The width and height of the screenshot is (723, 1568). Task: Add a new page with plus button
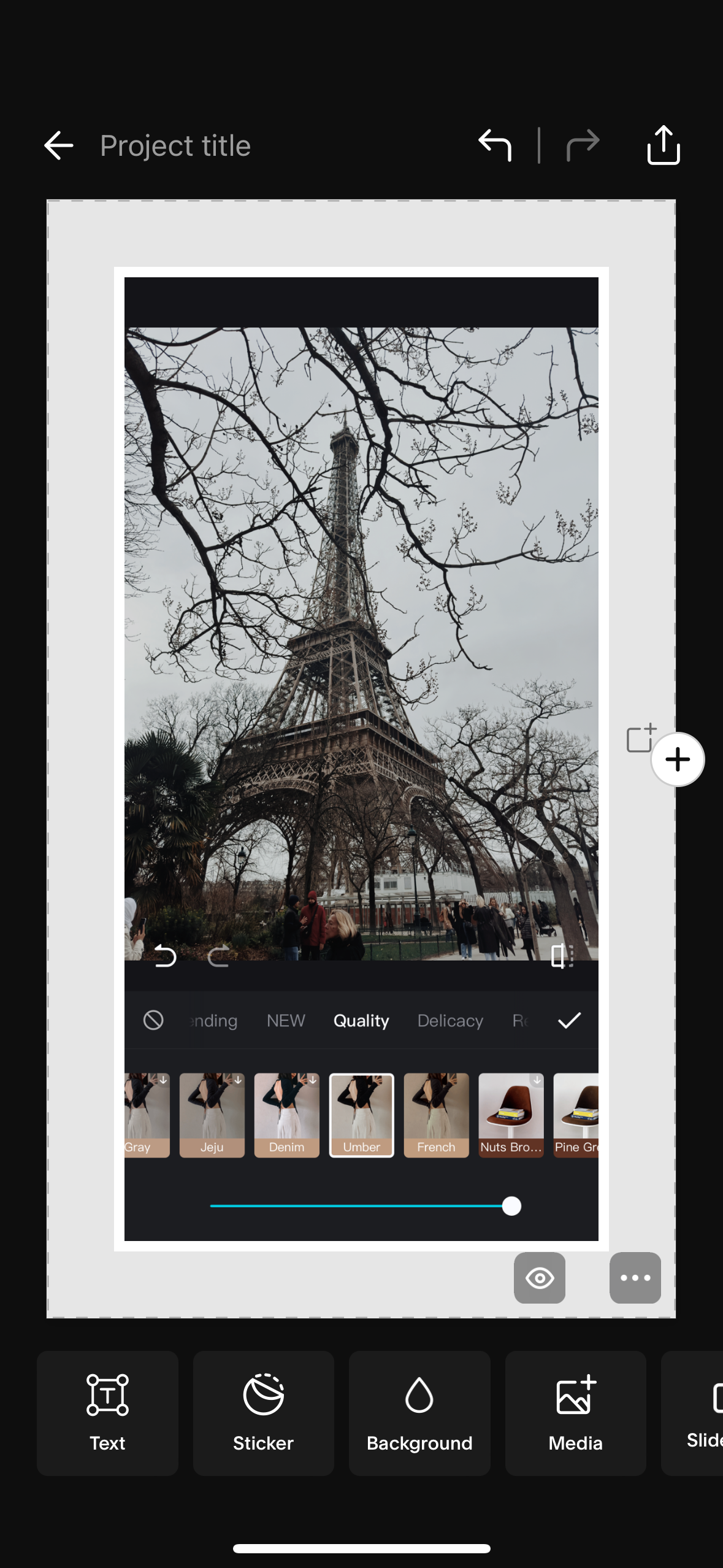pos(677,759)
